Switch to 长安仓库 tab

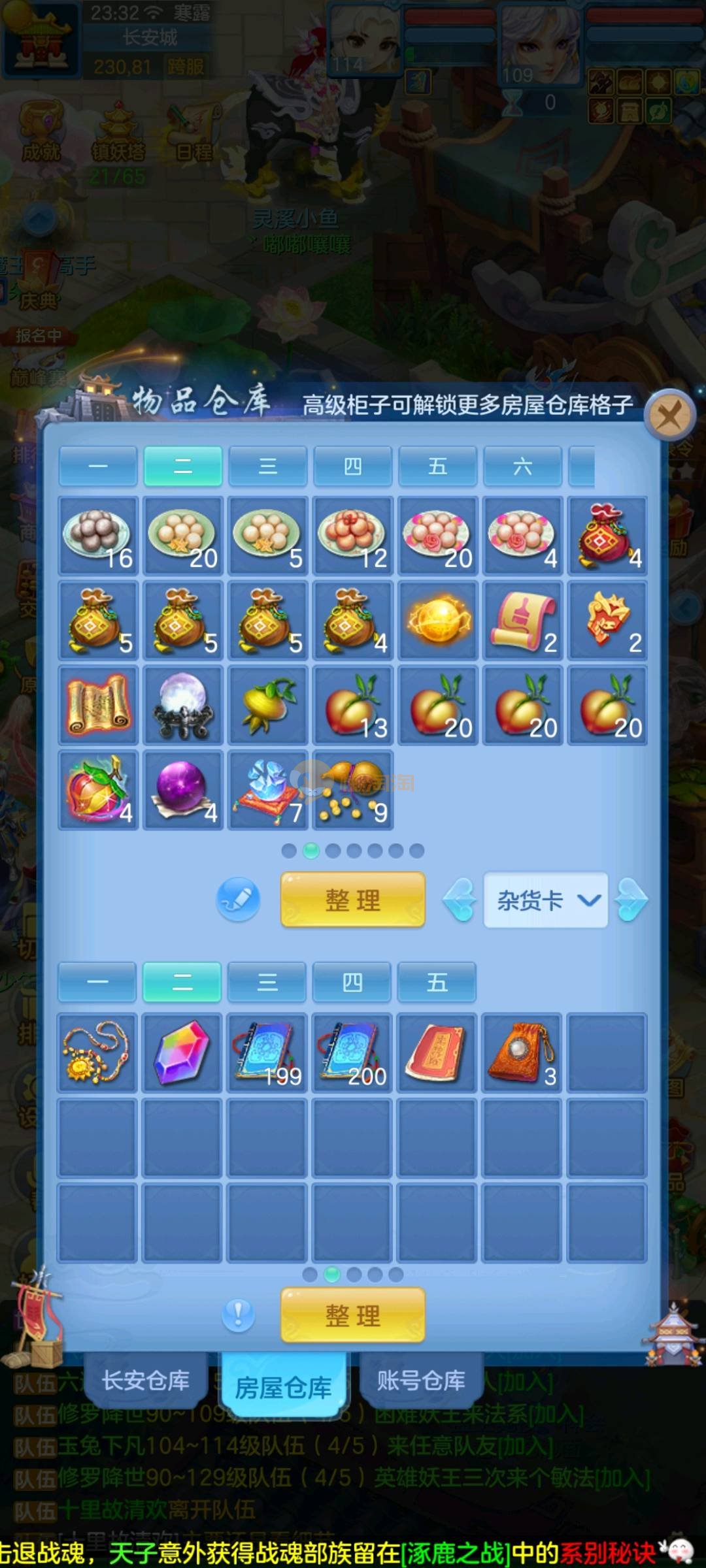145,1380
